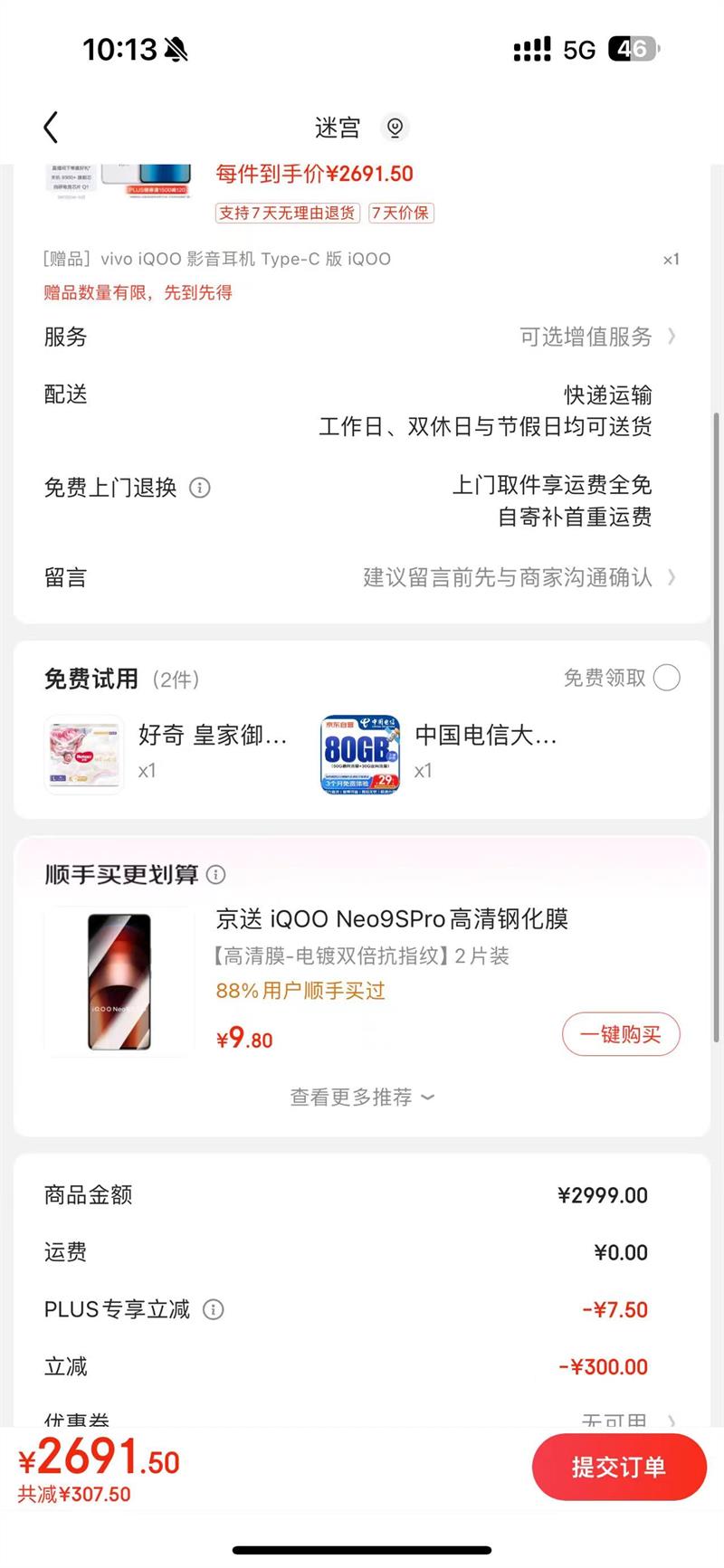Image resolution: width=724 pixels, height=1568 pixels.
Task: Submit the order with 提交订单
Action: coord(619,1467)
